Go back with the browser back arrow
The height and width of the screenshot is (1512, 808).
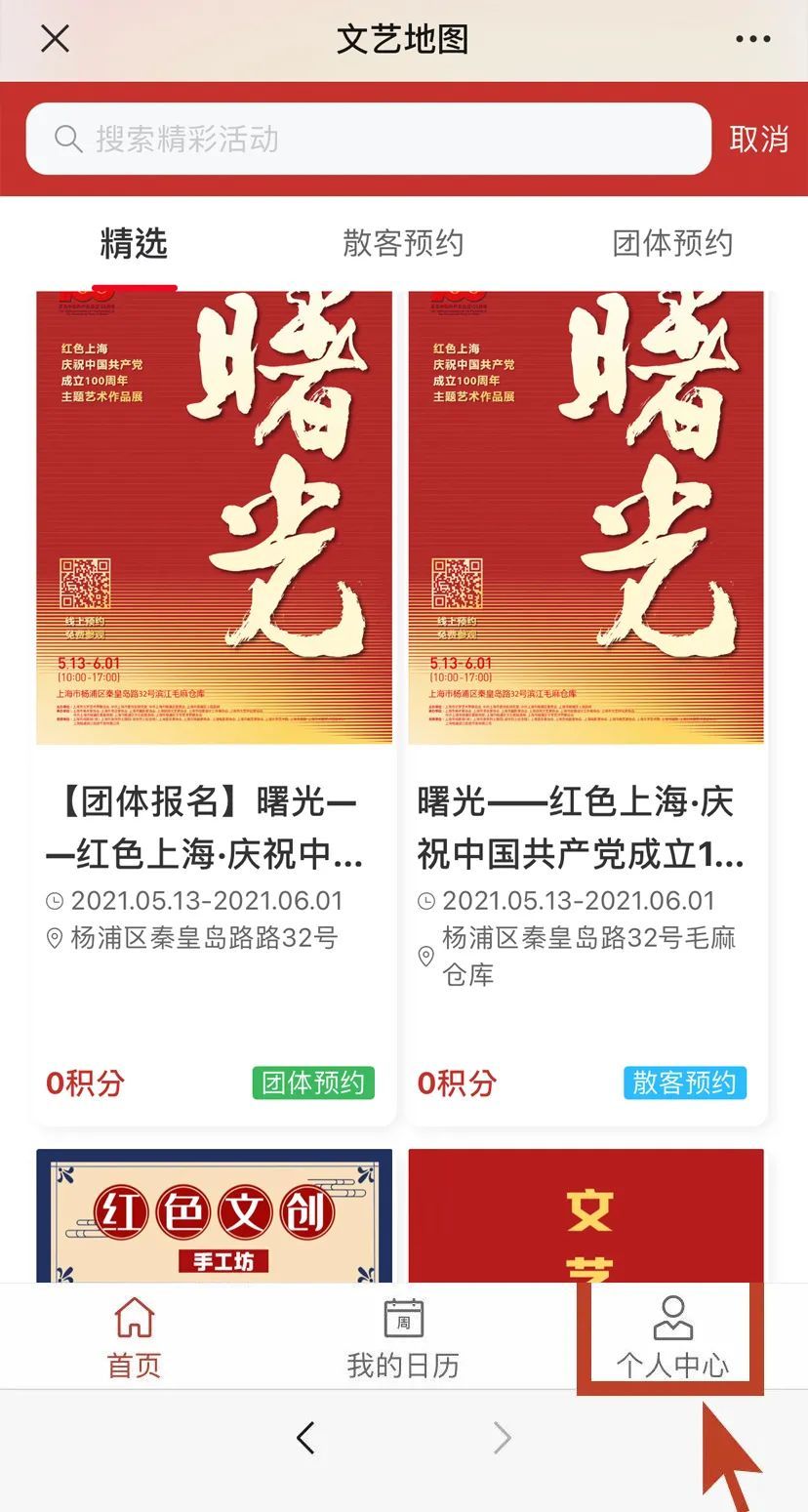pyautogui.click(x=305, y=1438)
